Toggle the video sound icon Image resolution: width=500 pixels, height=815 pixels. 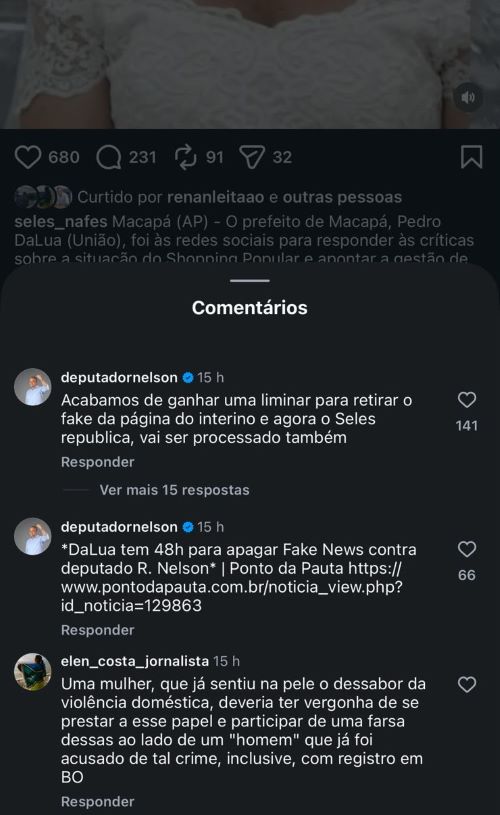tap(468, 97)
